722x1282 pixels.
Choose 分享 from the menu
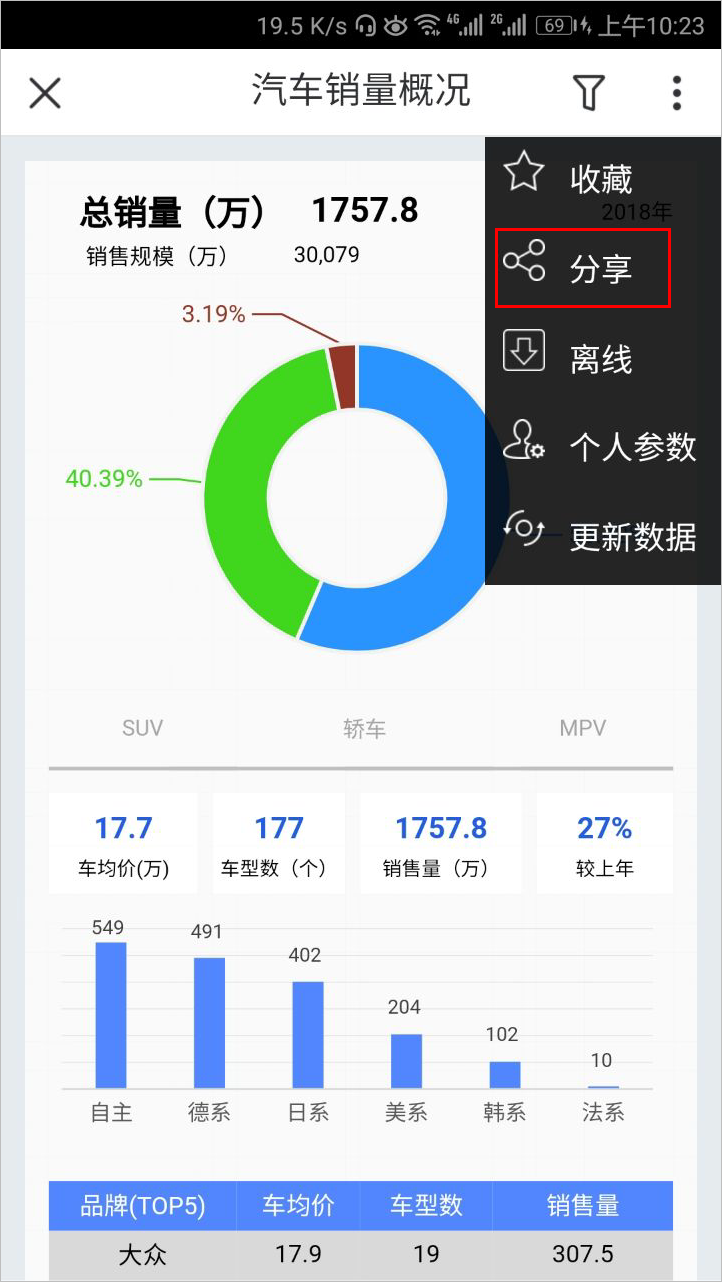point(603,267)
